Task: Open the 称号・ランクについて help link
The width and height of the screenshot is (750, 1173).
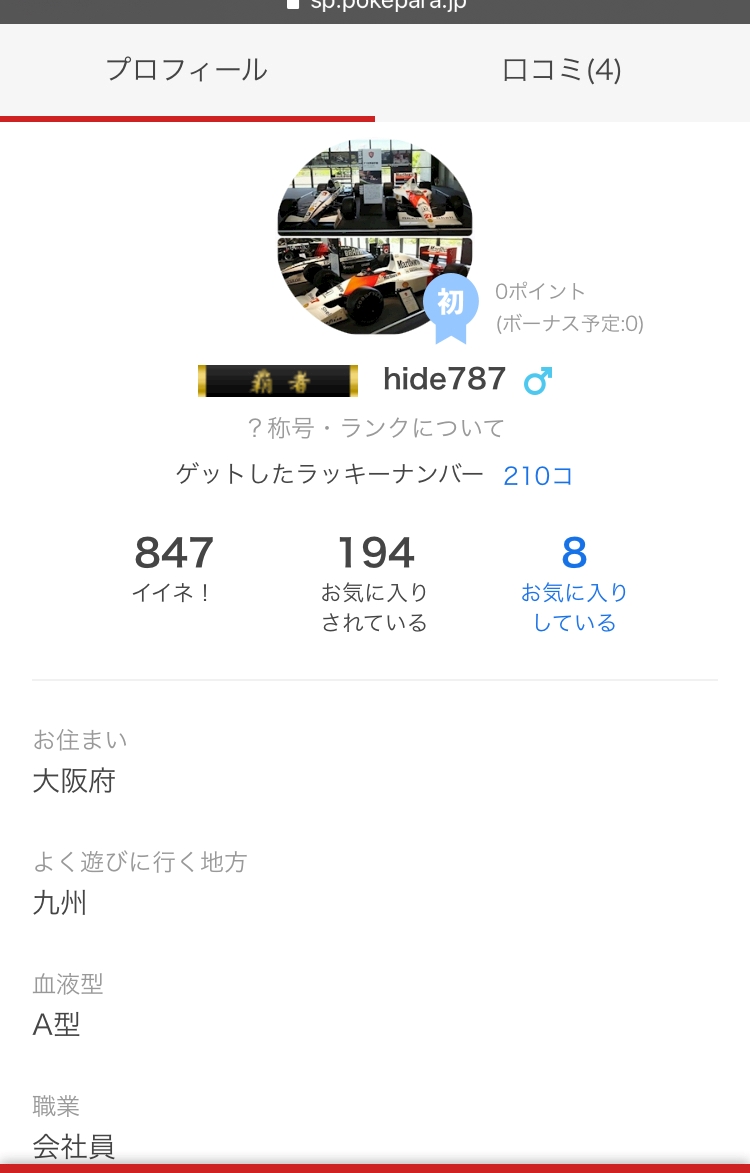Action: coord(375,428)
